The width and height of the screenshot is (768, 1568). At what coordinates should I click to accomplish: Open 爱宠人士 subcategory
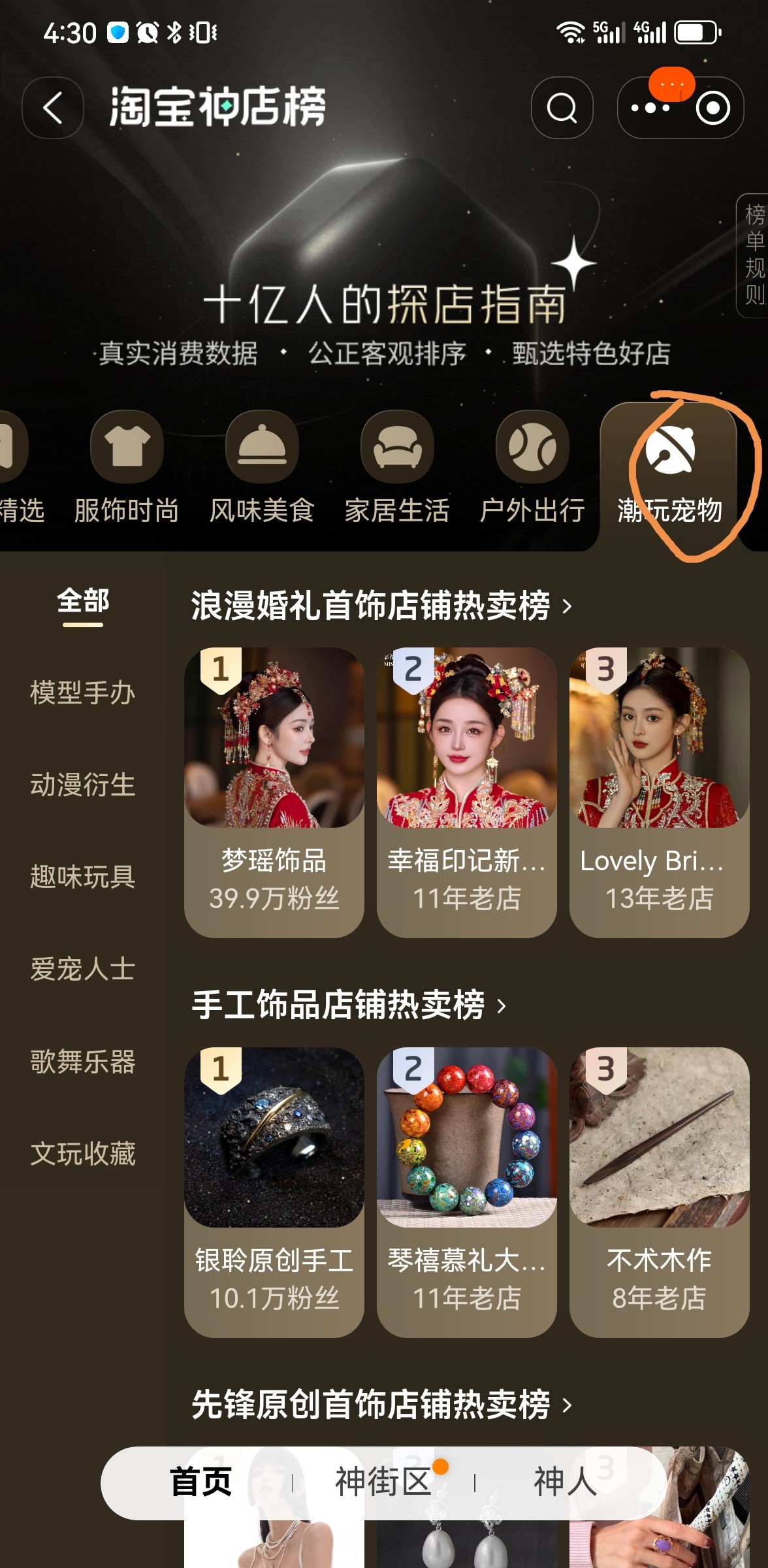tap(83, 970)
